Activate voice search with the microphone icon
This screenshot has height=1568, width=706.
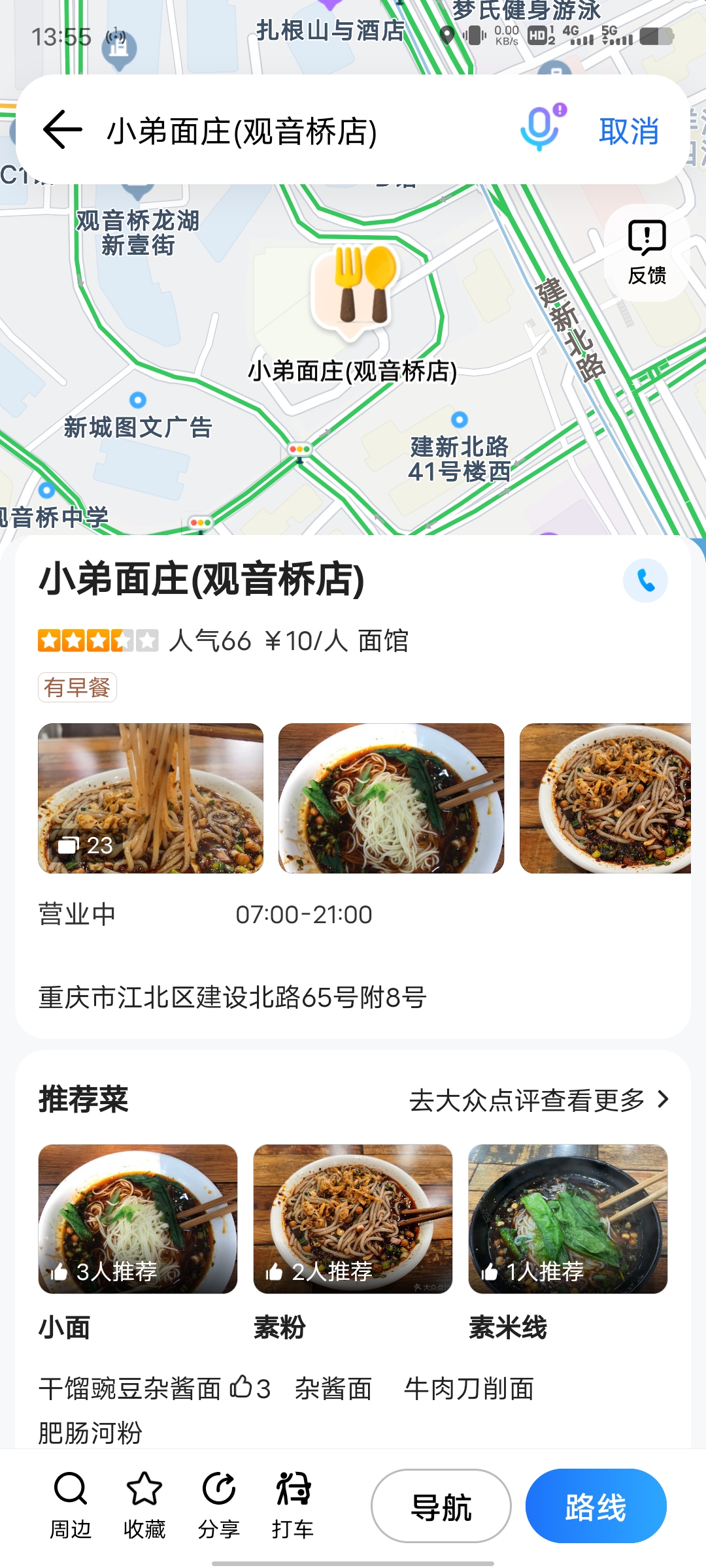pyautogui.click(x=538, y=129)
